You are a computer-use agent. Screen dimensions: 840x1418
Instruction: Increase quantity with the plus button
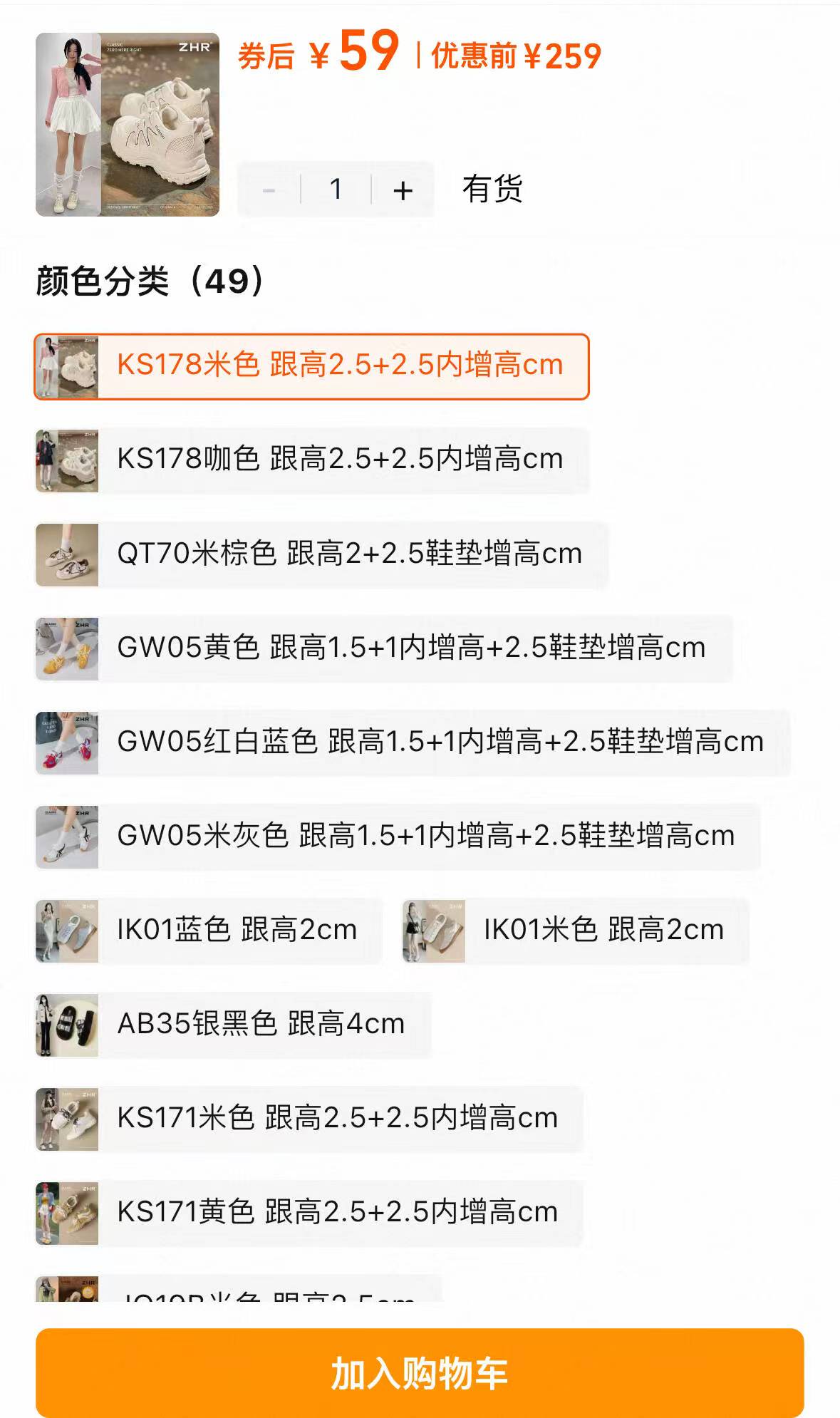point(403,189)
